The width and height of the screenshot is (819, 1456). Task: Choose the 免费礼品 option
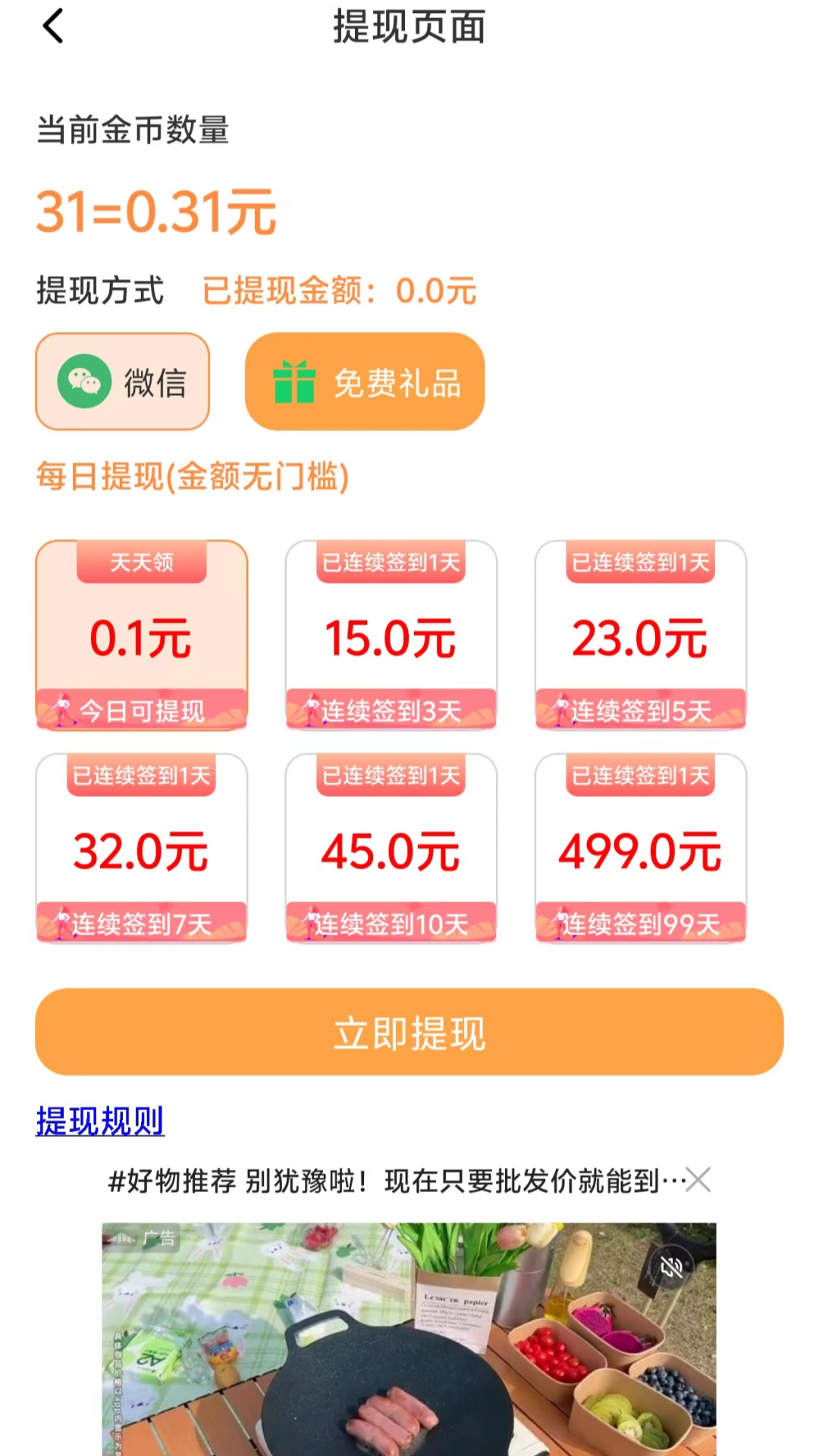pos(365,381)
